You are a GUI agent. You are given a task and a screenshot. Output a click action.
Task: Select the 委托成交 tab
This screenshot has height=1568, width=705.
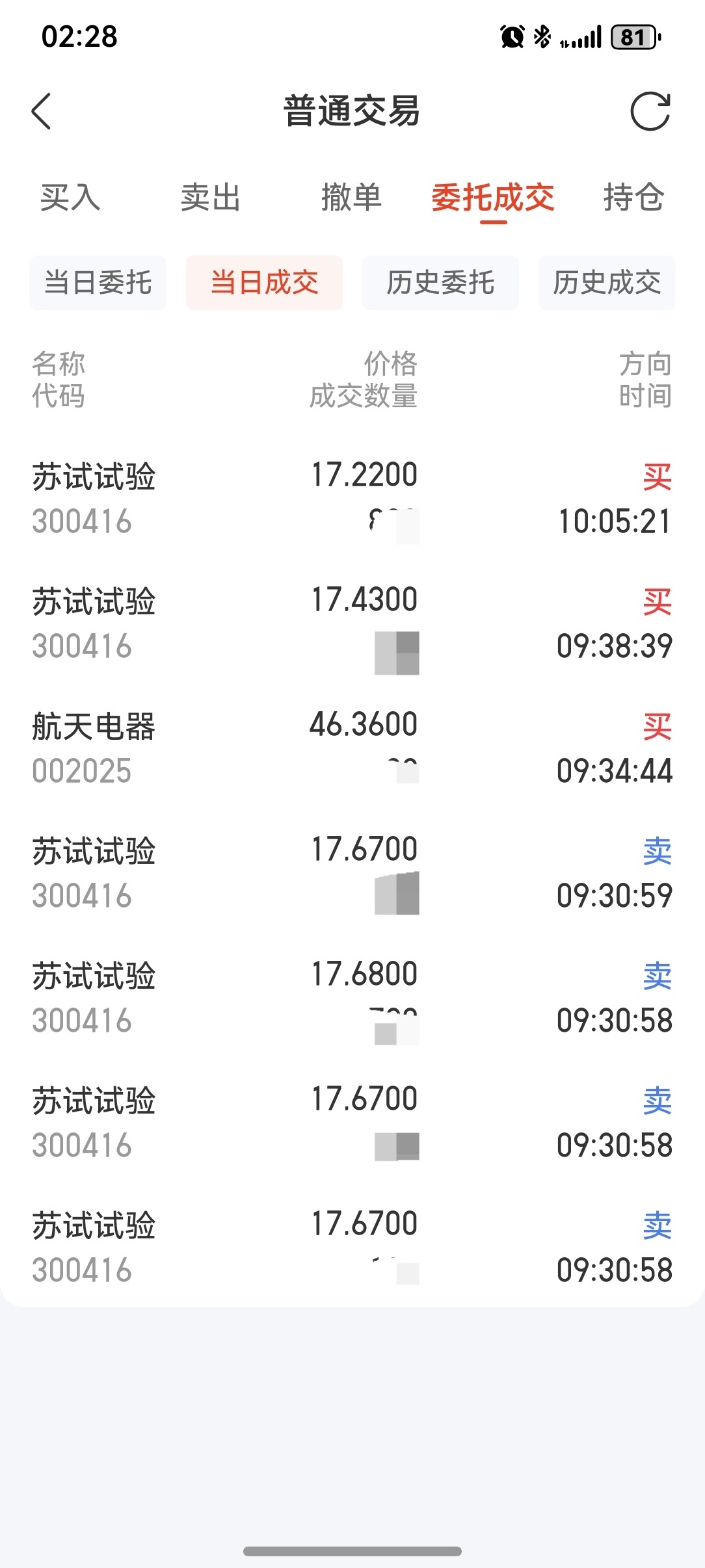(x=493, y=198)
